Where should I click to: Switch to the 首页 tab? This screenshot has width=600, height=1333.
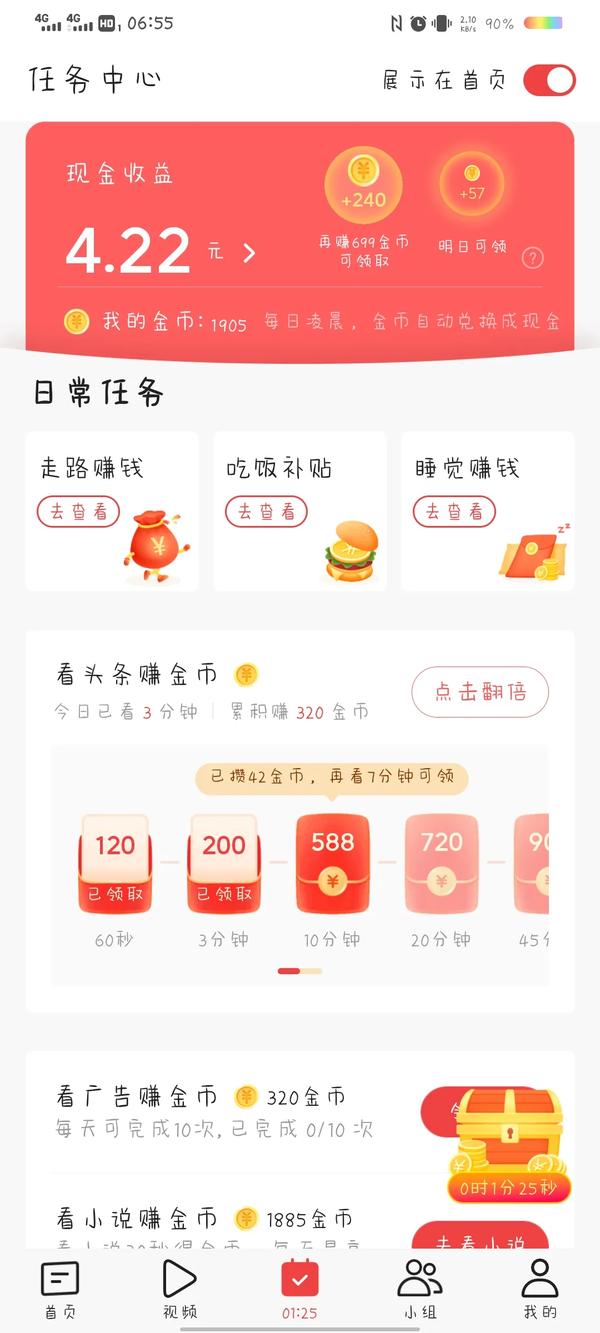pyautogui.click(x=59, y=1289)
